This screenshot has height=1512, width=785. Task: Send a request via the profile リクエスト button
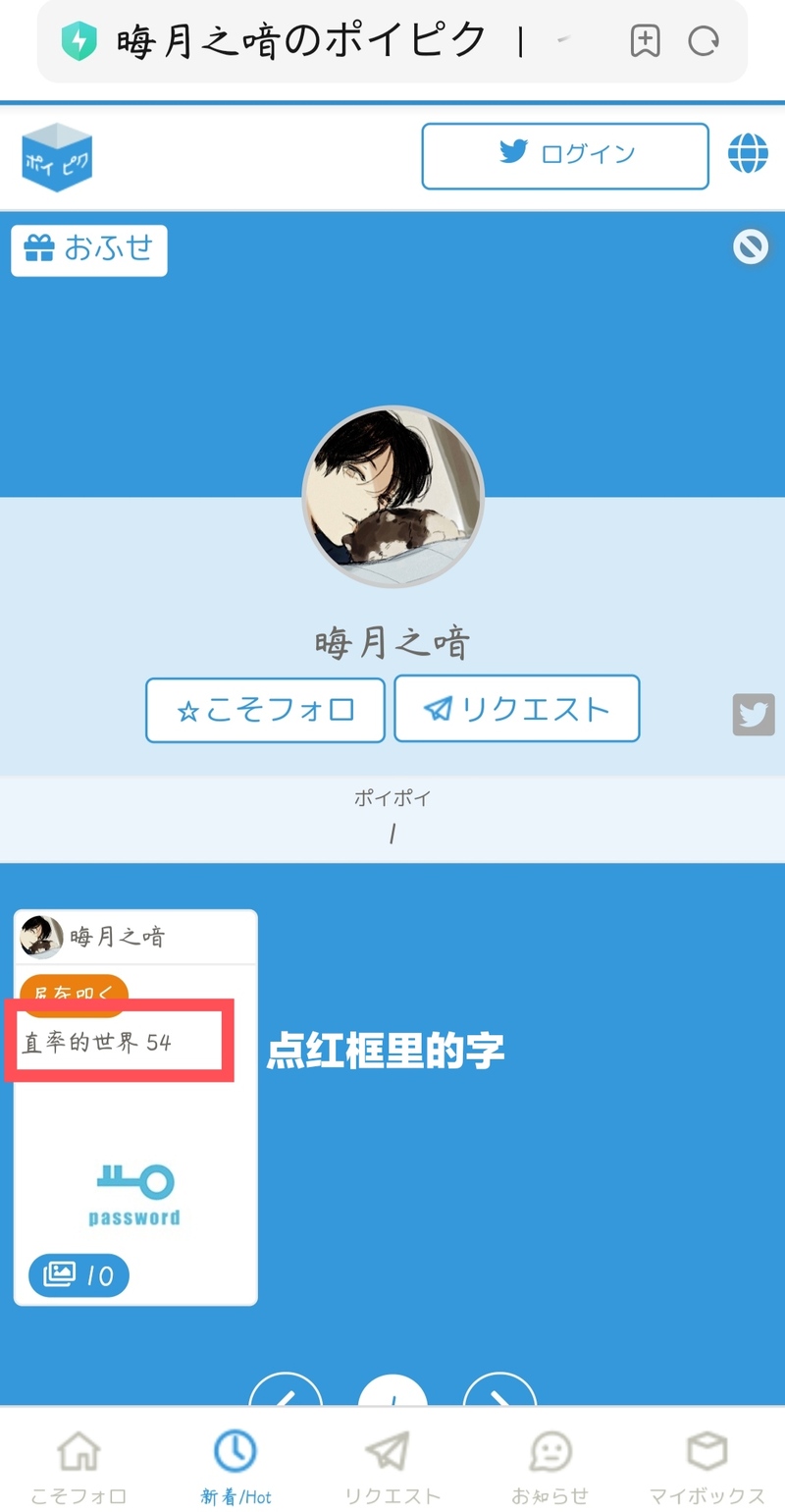(x=516, y=708)
